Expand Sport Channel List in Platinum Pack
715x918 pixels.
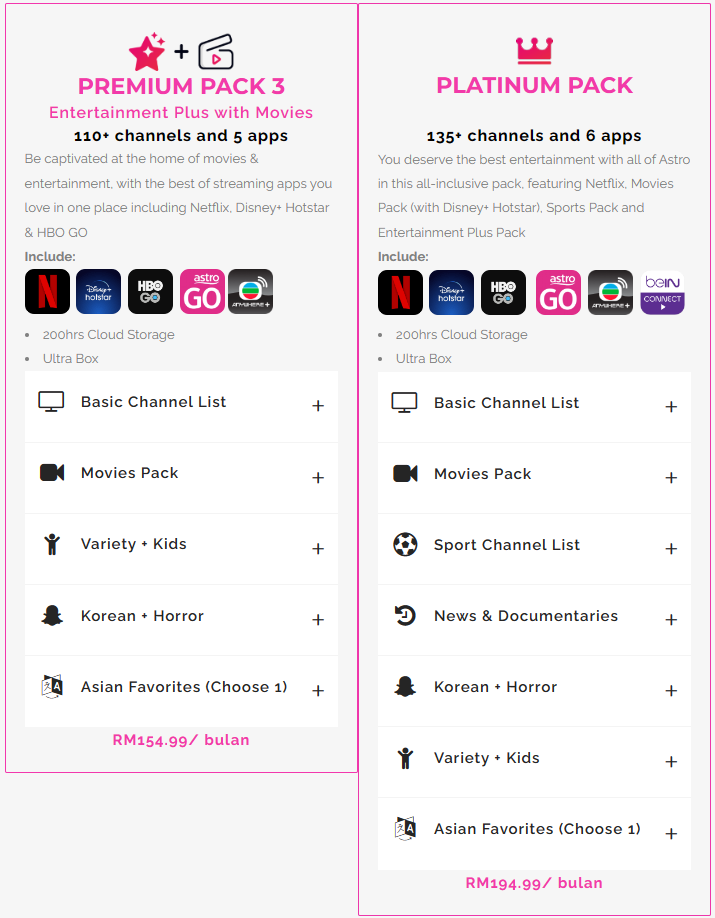click(671, 549)
